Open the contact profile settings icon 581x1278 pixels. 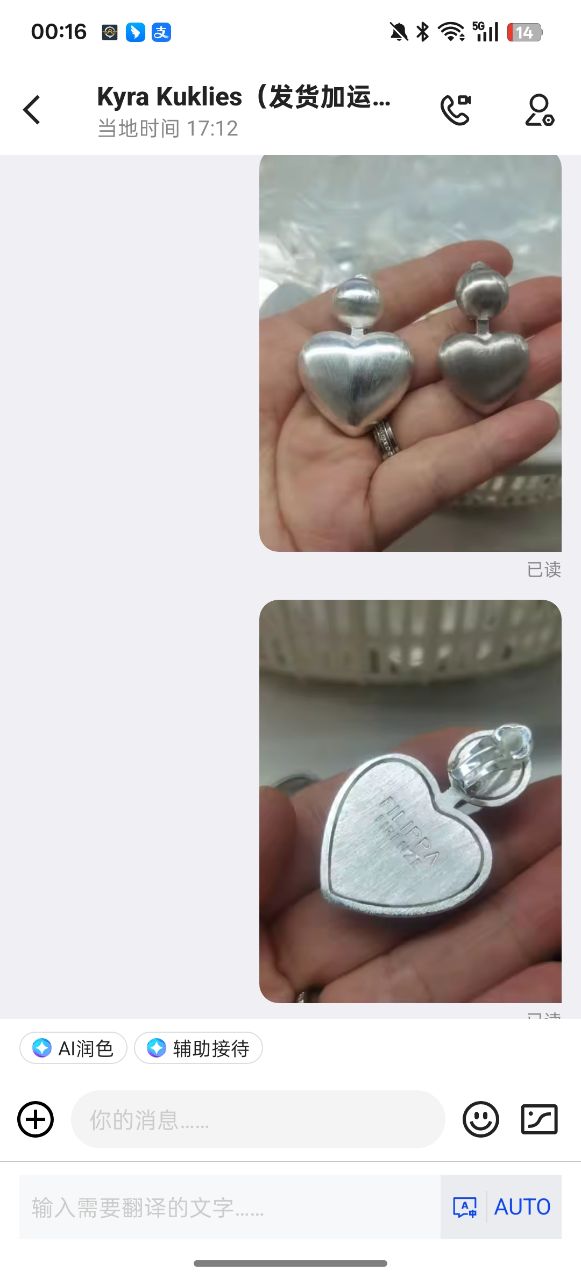pos(539,110)
